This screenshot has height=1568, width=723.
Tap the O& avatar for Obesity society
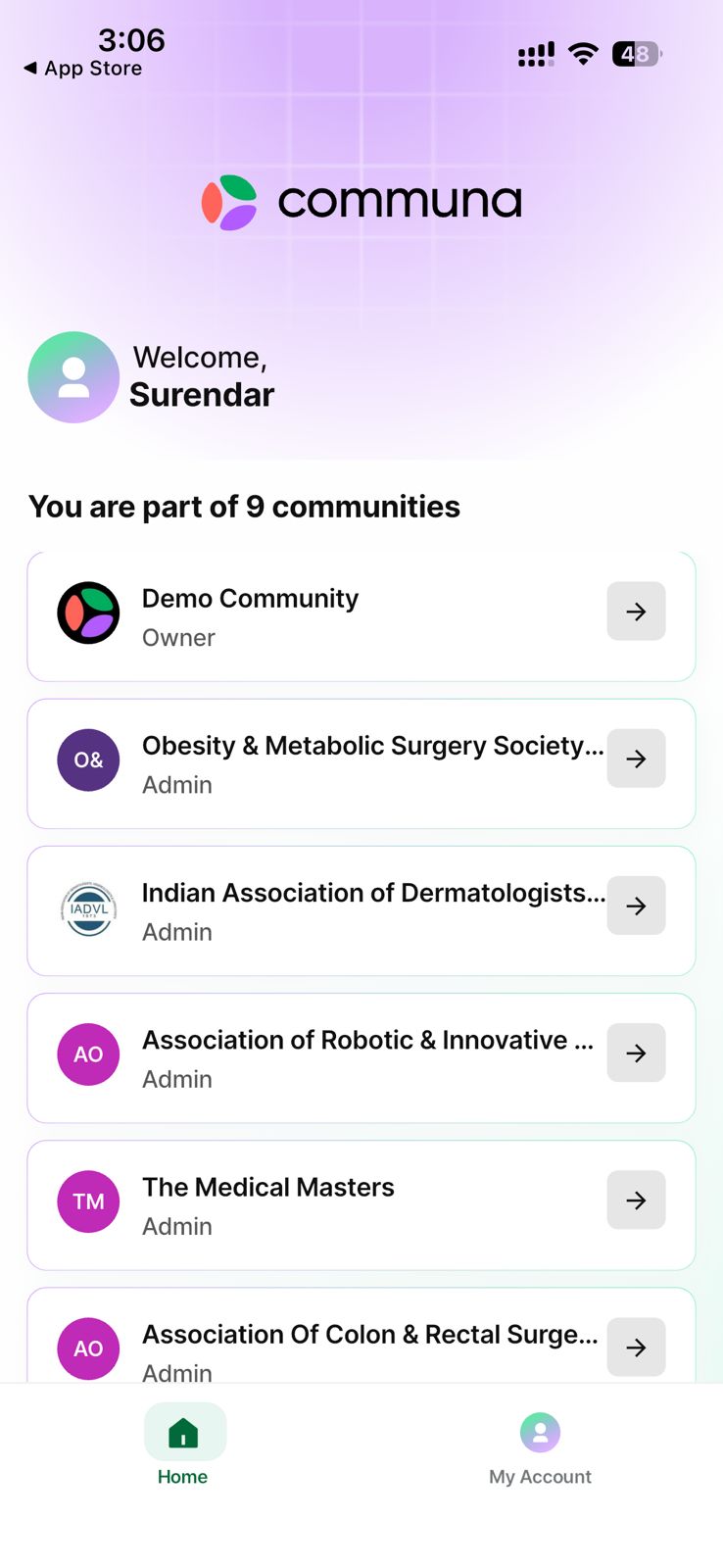point(88,759)
